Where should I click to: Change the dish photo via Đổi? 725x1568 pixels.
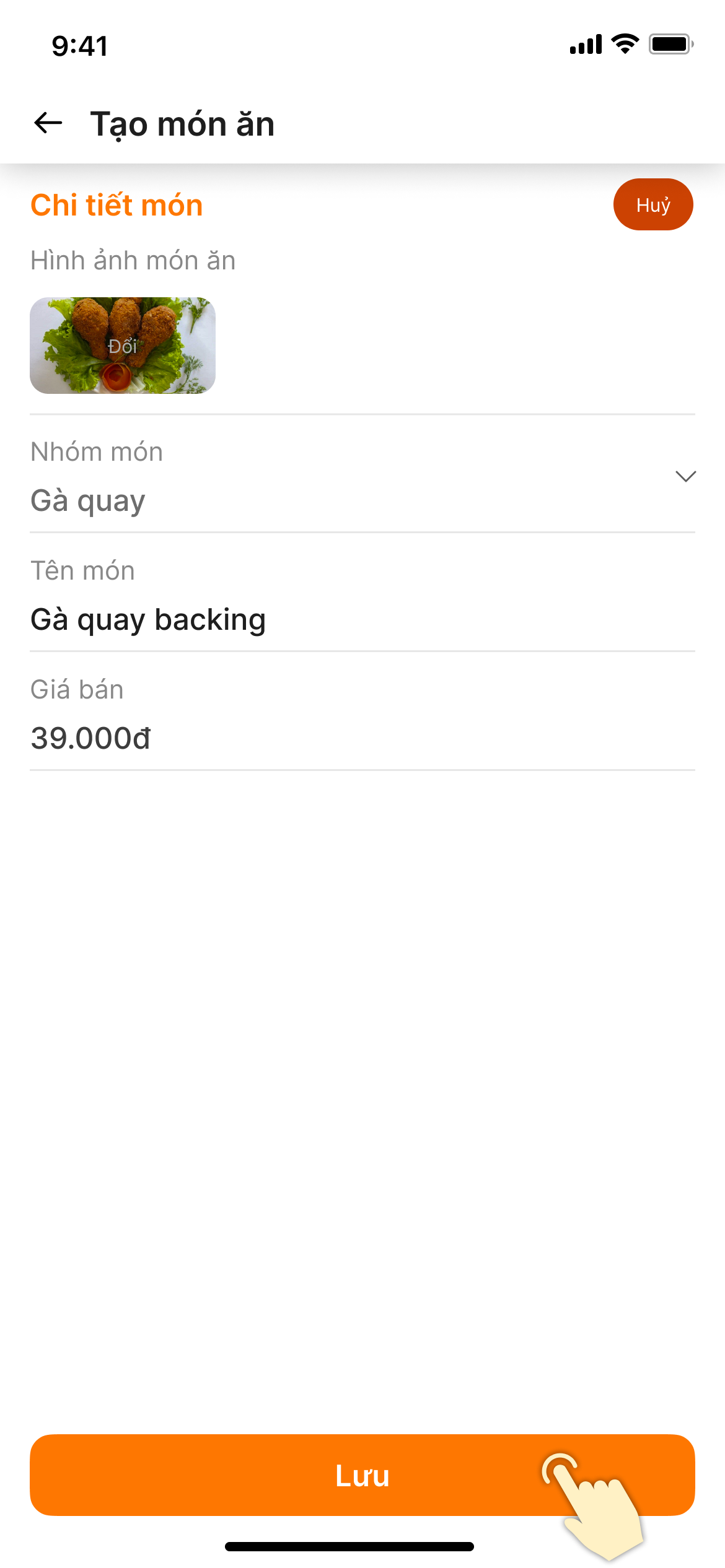tap(123, 346)
